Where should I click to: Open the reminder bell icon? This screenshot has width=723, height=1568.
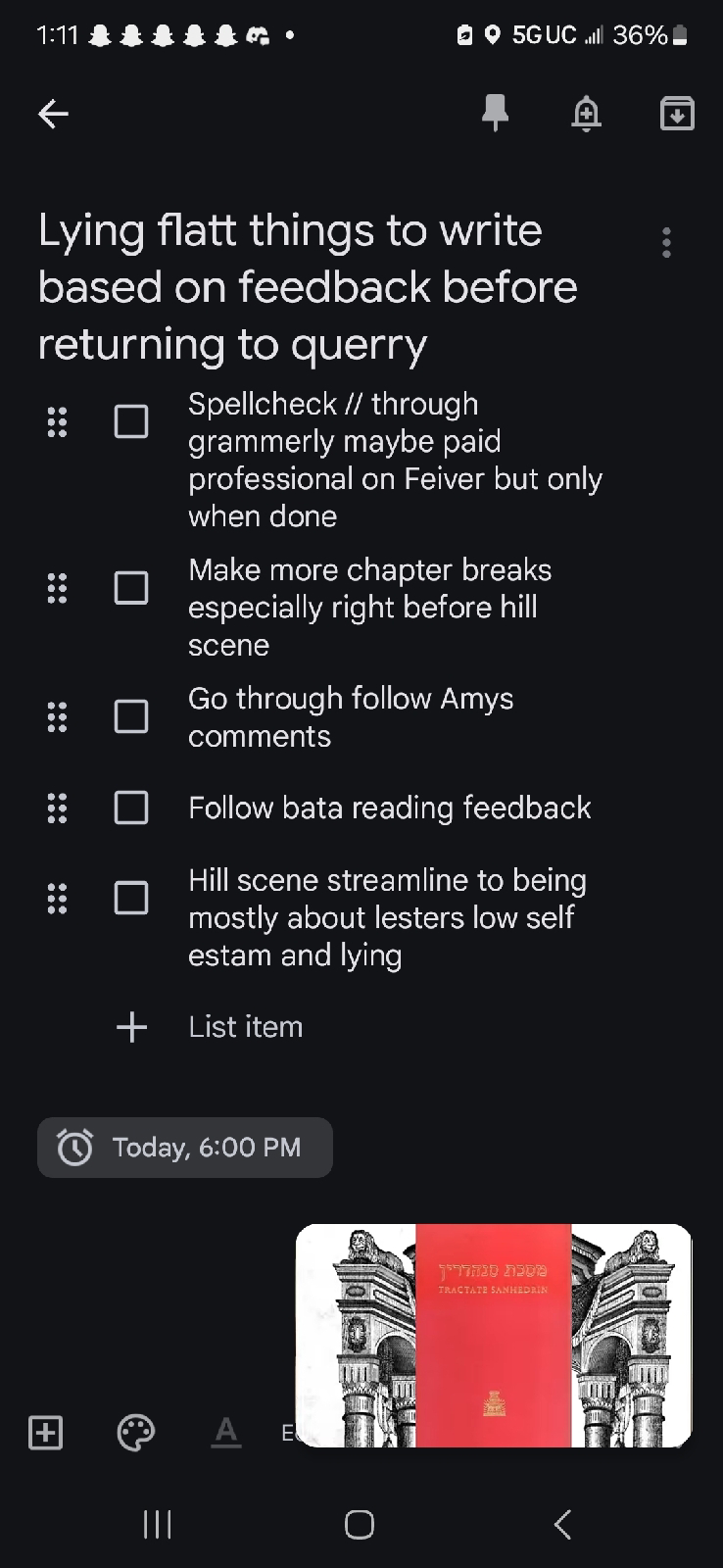[586, 114]
